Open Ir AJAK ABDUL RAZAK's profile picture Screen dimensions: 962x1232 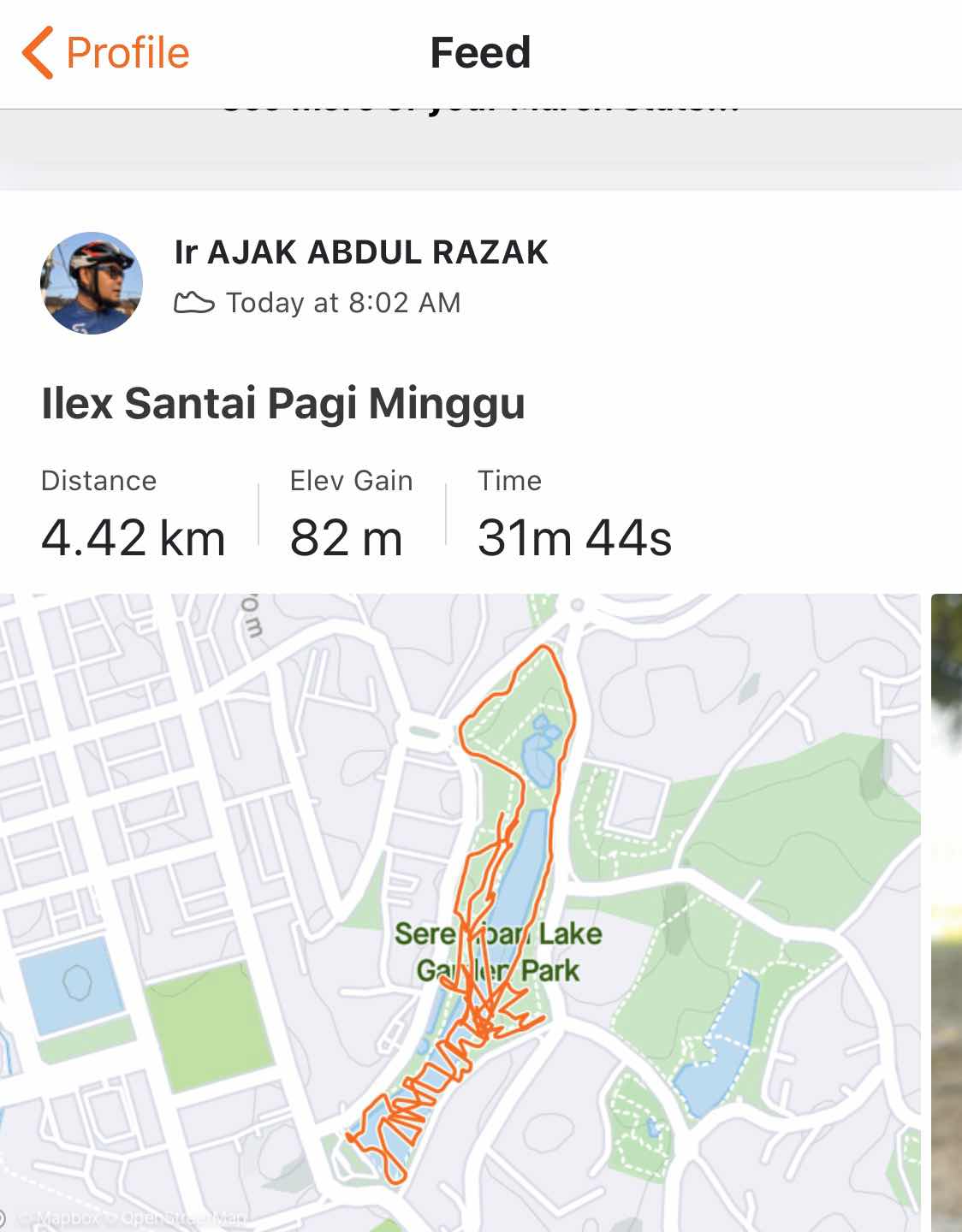92,283
